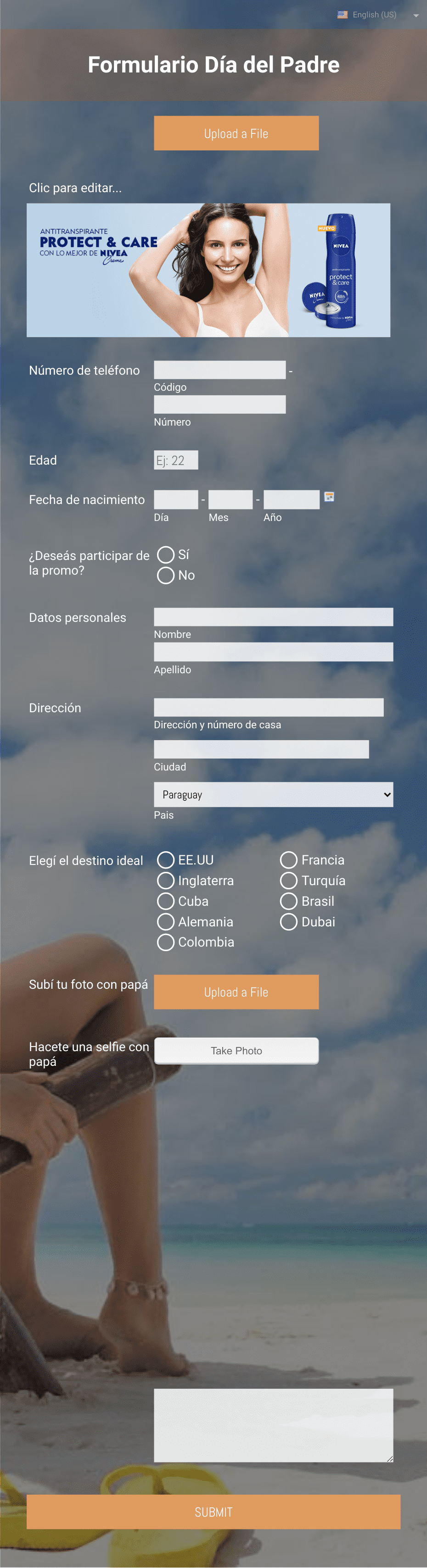Upload your photo with papá

coord(236,992)
